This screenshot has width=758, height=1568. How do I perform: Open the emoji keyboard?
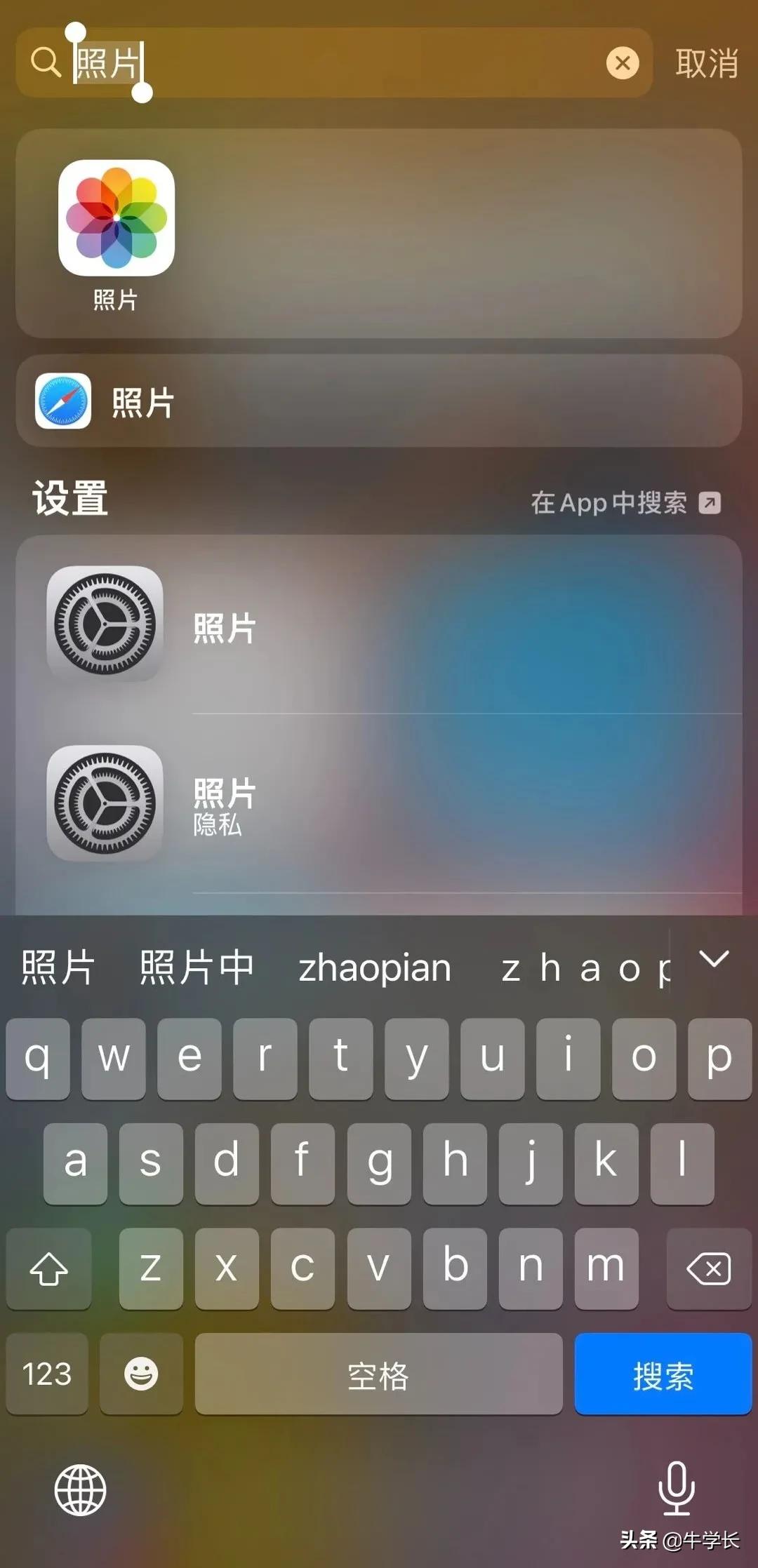pos(141,1374)
